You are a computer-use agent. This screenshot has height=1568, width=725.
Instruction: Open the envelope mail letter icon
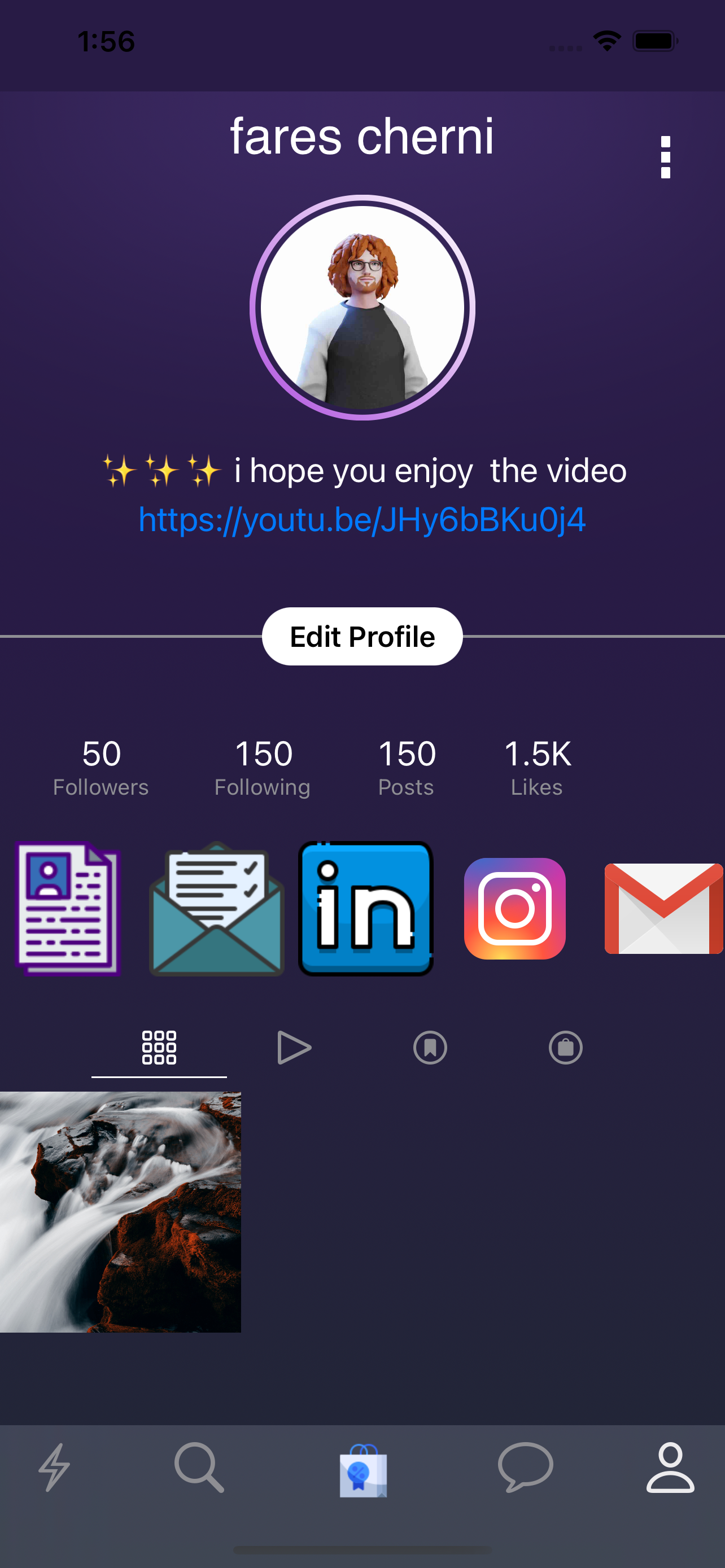[x=217, y=908]
